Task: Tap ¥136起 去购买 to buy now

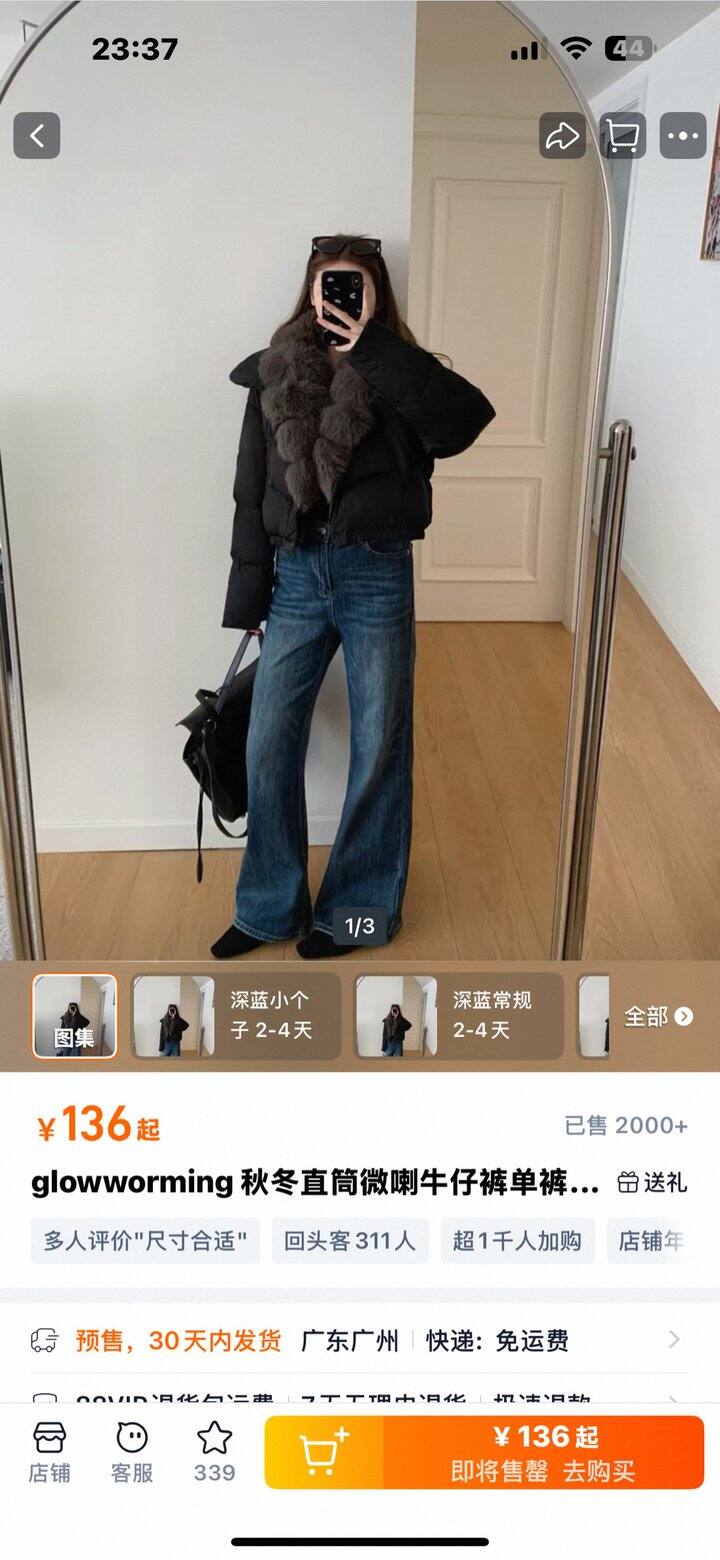Action: pos(544,1453)
